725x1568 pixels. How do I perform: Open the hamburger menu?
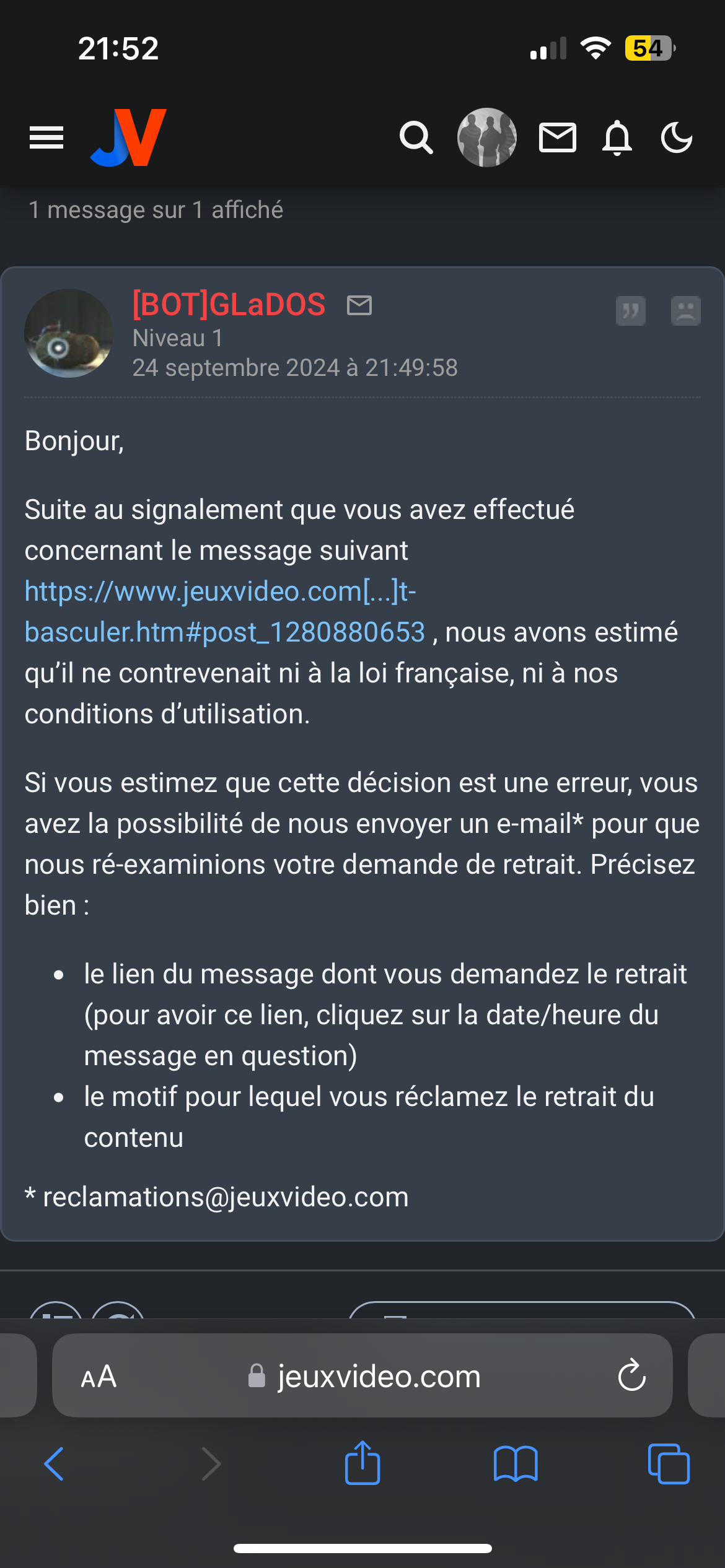point(46,137)
